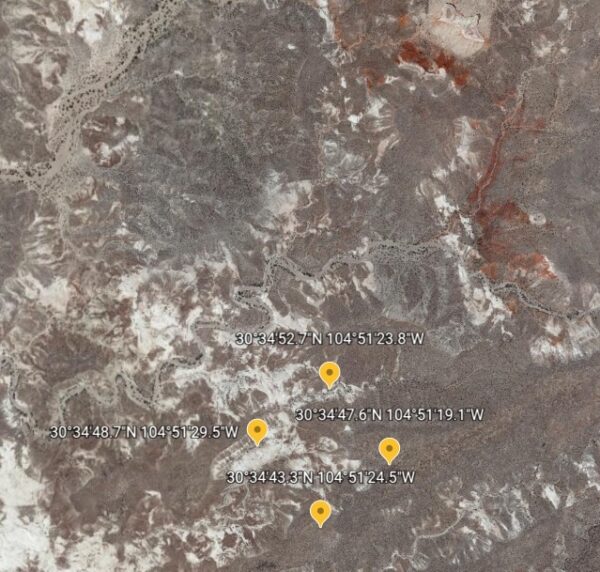The height and width of the screenshot is (572, 600).
Task: Choose the pin at 30°34'43.3"N 104°51'24.5"W
Action: [320, 513]
